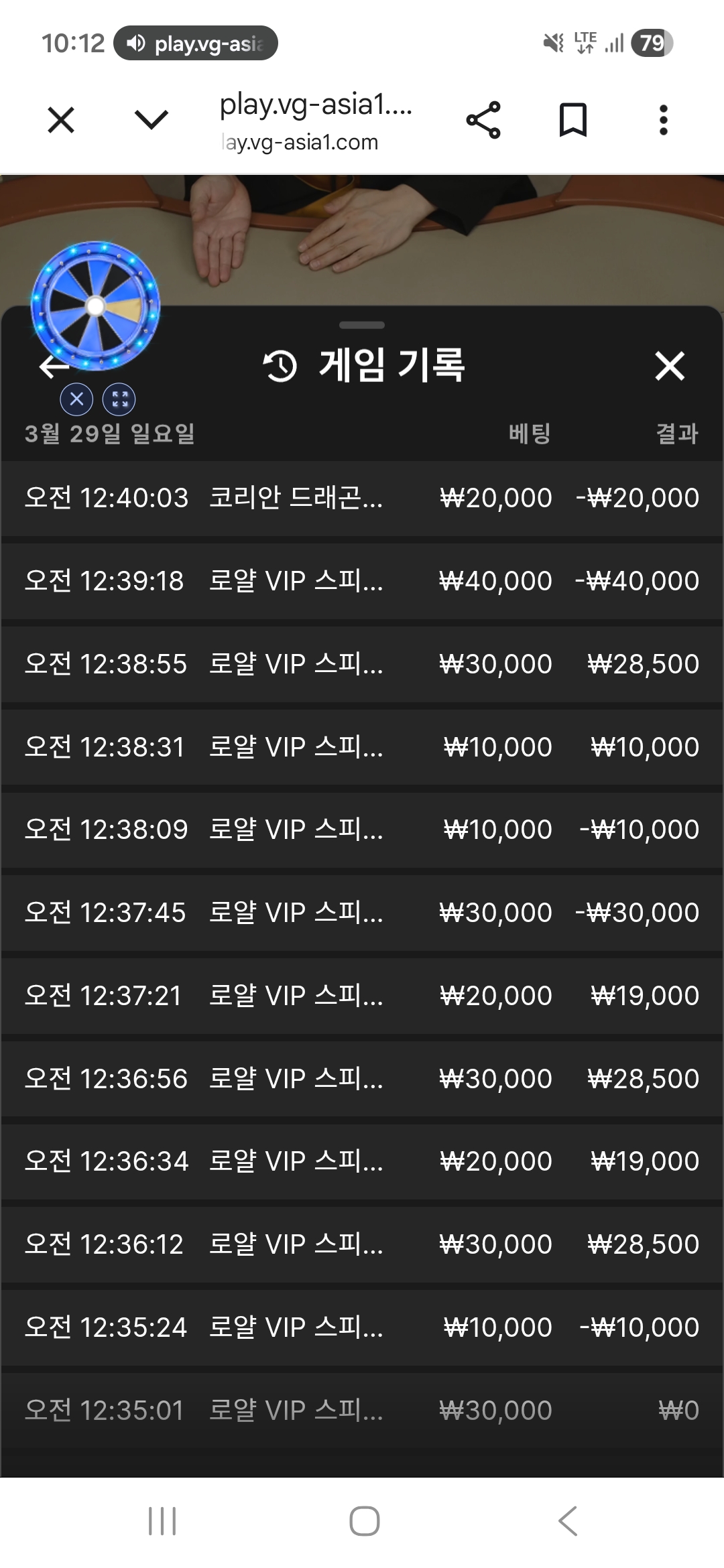Show recent apps

pos(162,1521)
